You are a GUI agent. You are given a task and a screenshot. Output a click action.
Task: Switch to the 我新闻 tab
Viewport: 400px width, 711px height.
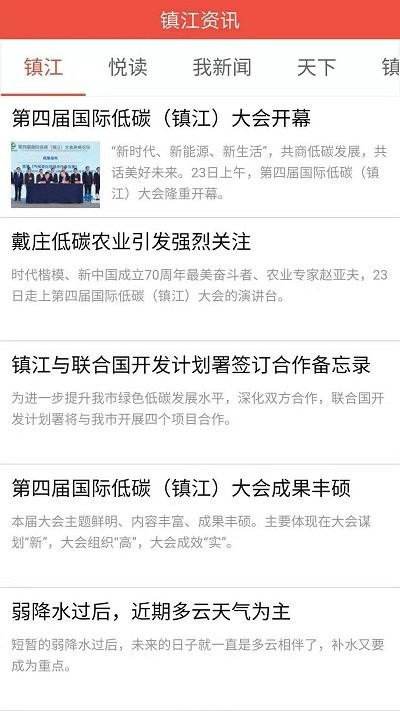(x=222, y=68)
